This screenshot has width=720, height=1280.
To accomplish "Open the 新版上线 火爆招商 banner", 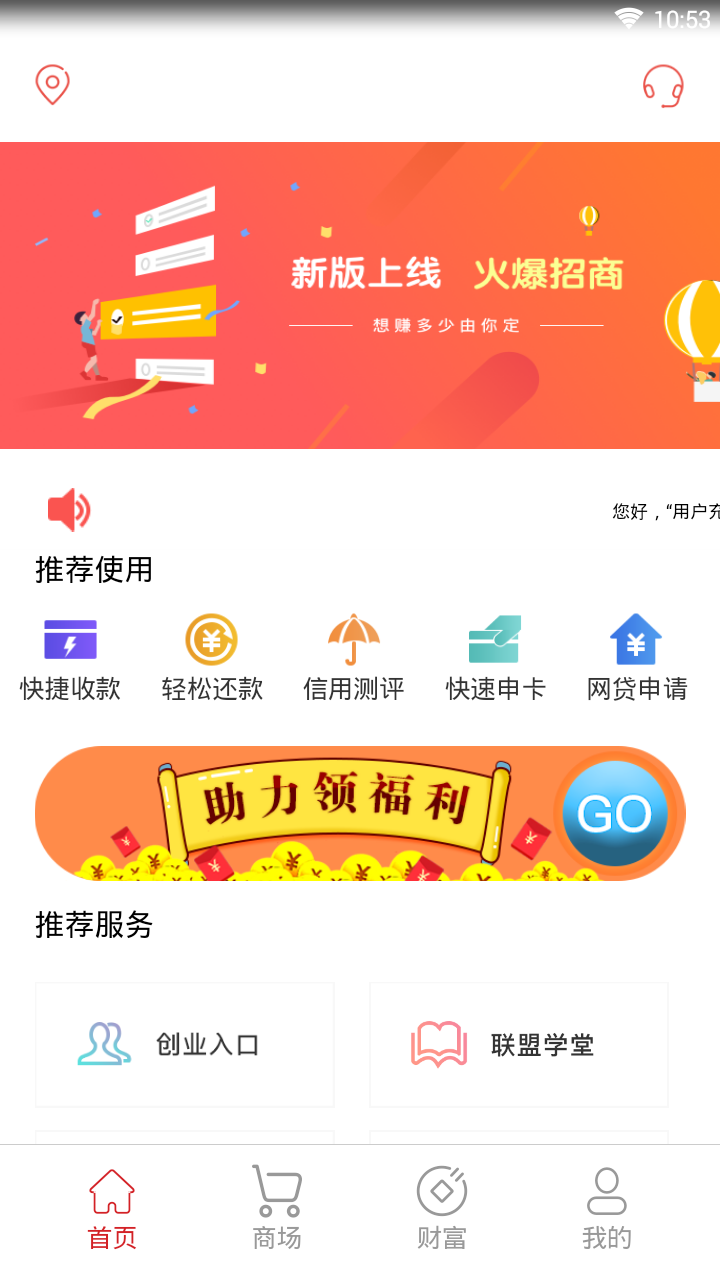I will [360, 295].
